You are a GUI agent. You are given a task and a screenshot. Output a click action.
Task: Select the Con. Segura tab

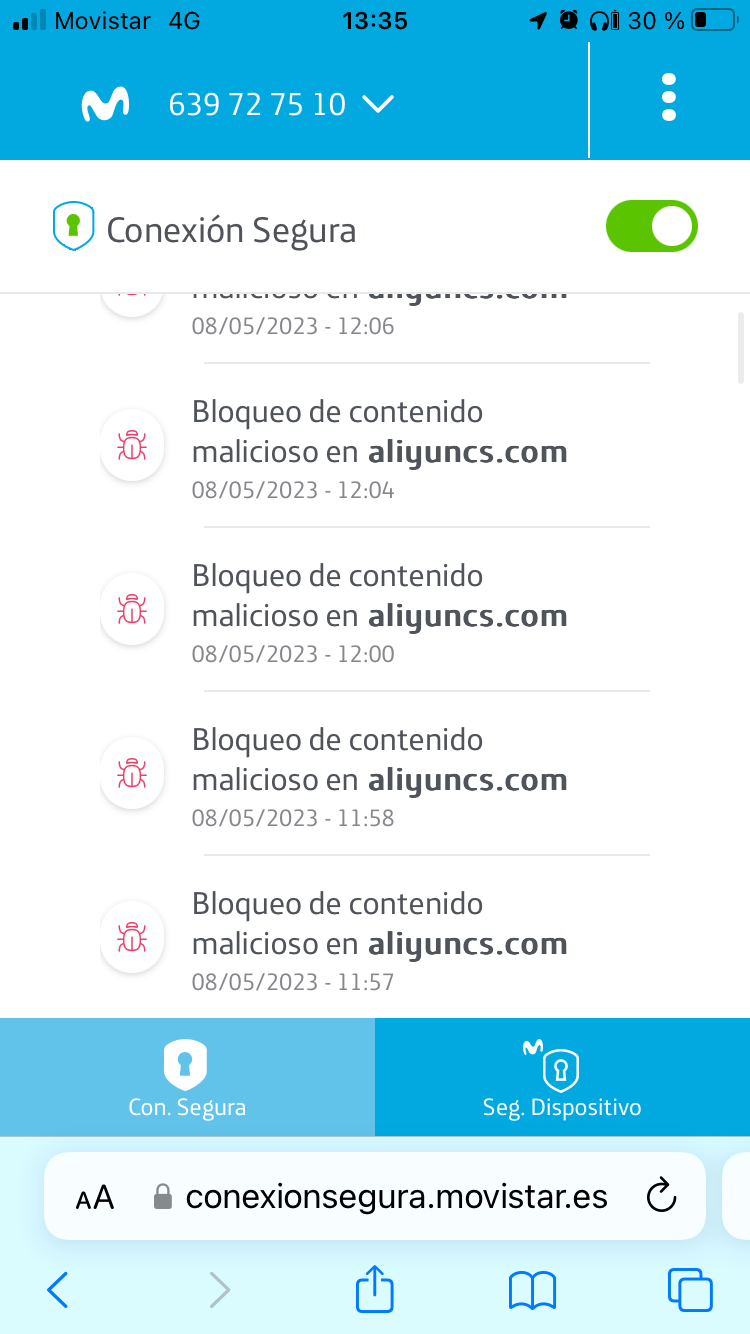[187, 1078]
